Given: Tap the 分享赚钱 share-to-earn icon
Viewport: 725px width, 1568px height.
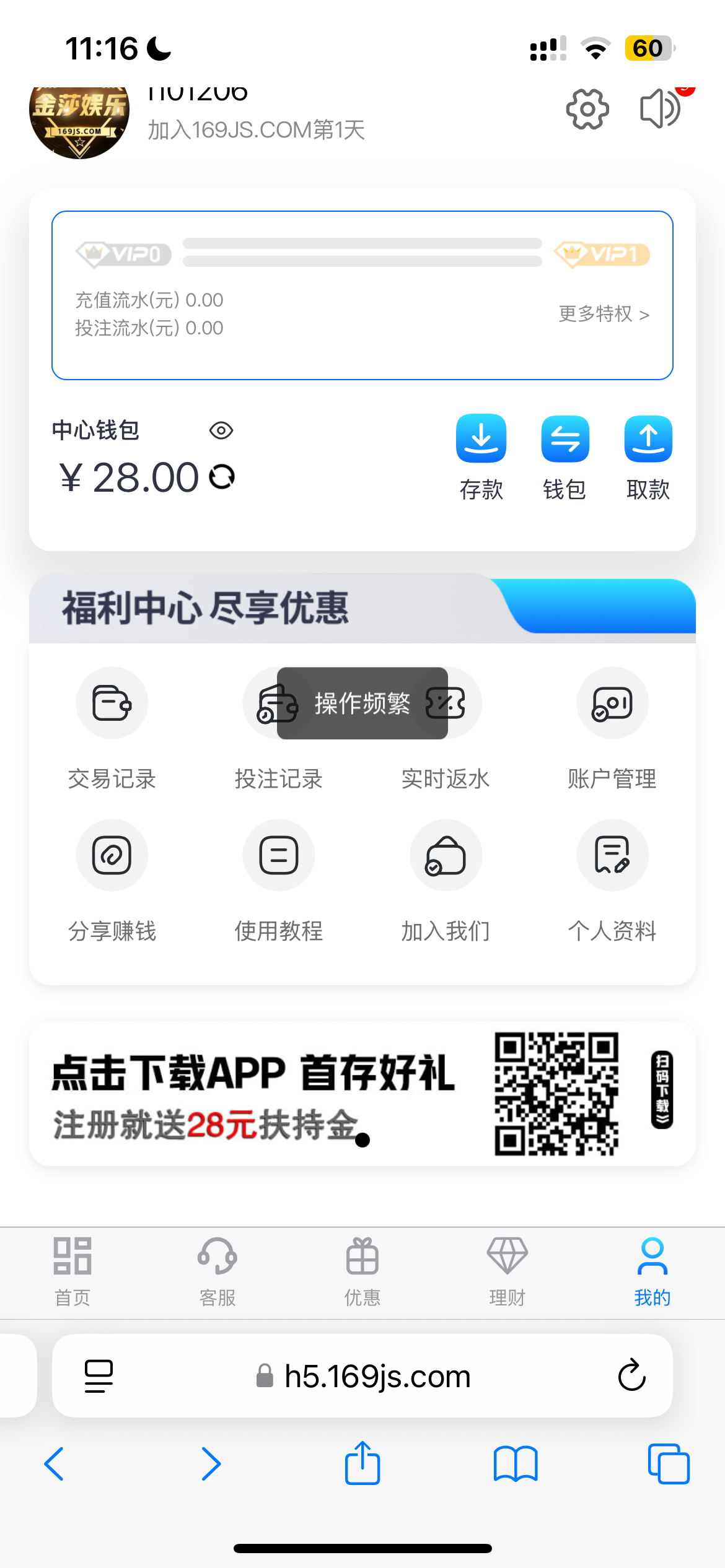Looking at the screenshot, I should [112, 855].
